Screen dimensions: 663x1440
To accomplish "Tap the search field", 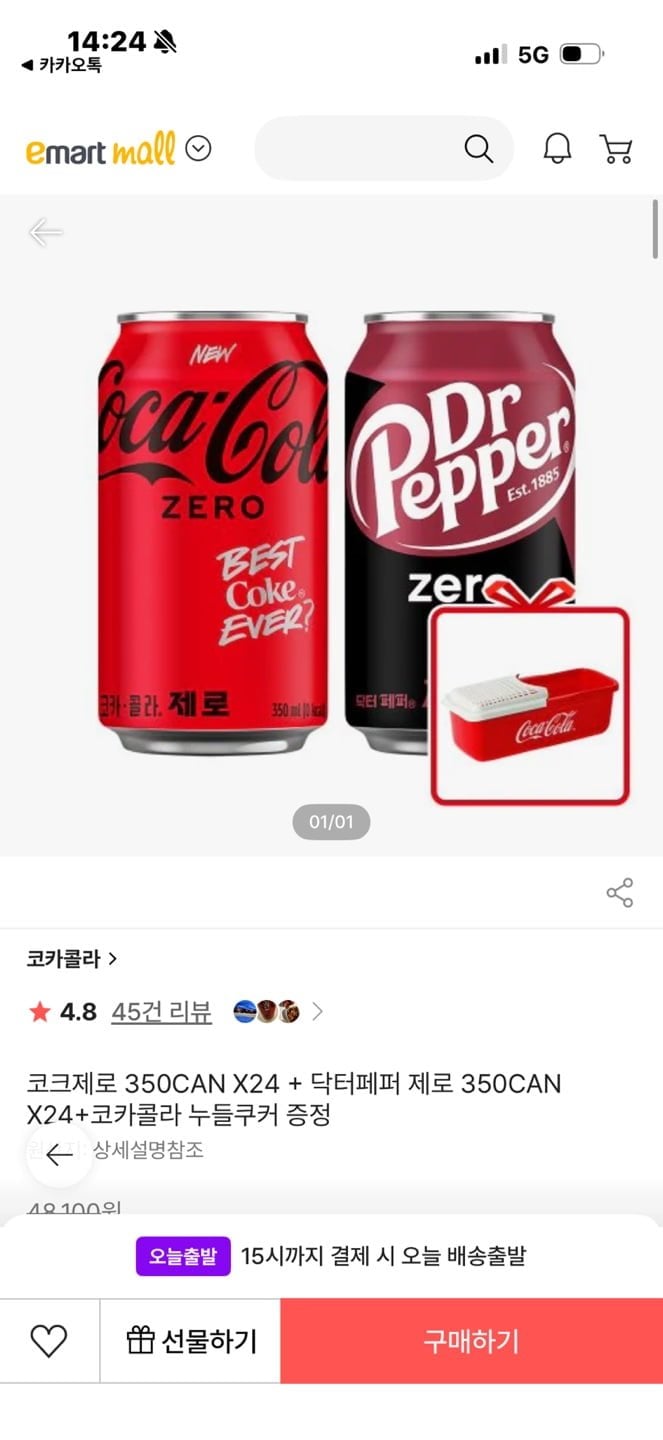I will 360,150.
